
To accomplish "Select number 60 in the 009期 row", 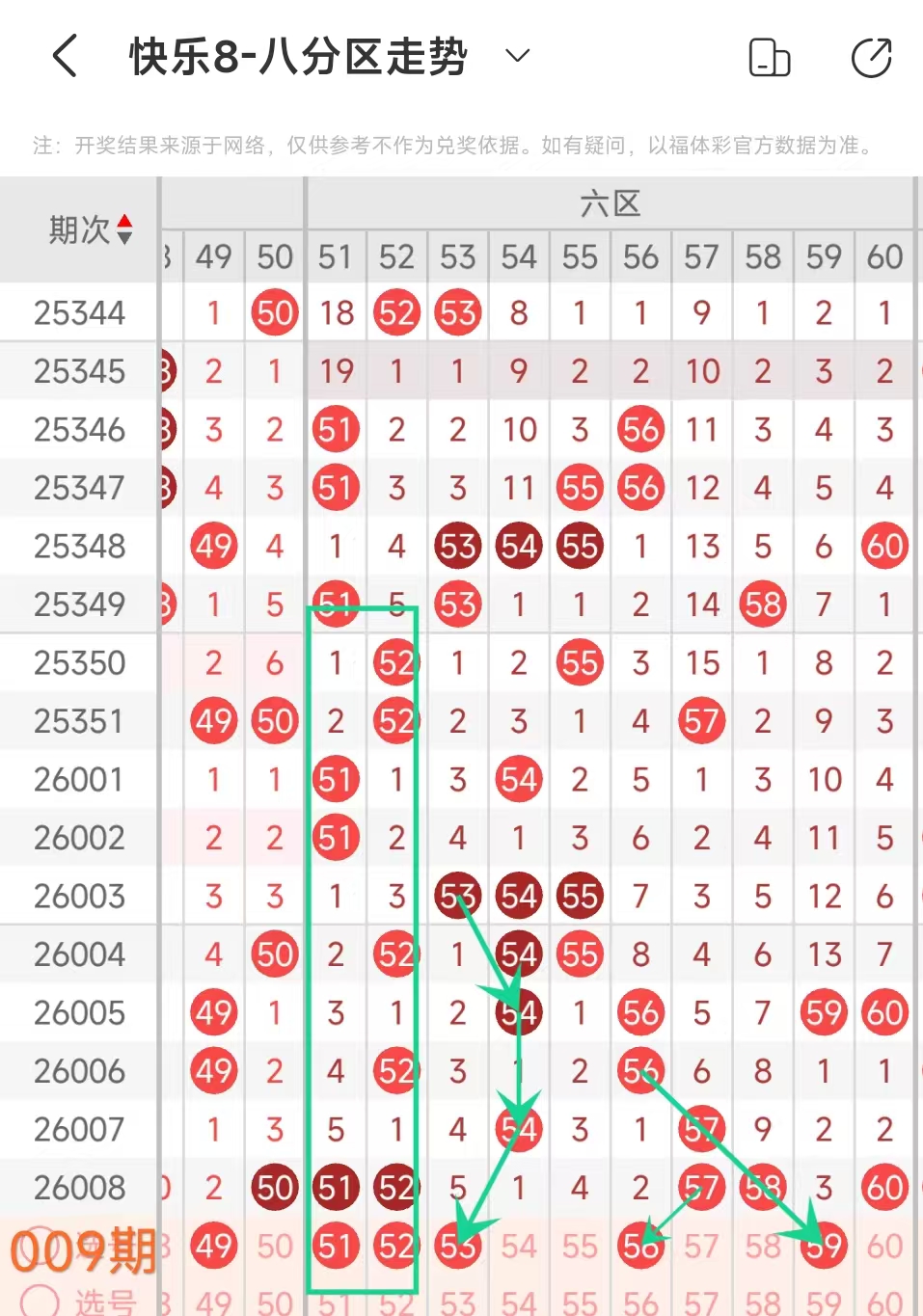I will 884,1247.
